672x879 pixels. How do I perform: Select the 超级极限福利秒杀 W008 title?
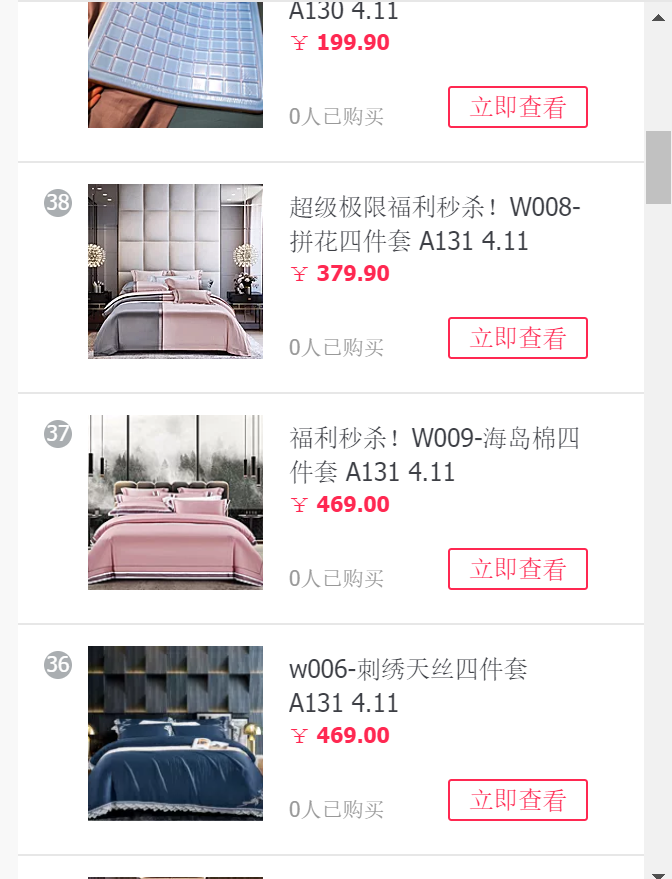click(434, 224)
